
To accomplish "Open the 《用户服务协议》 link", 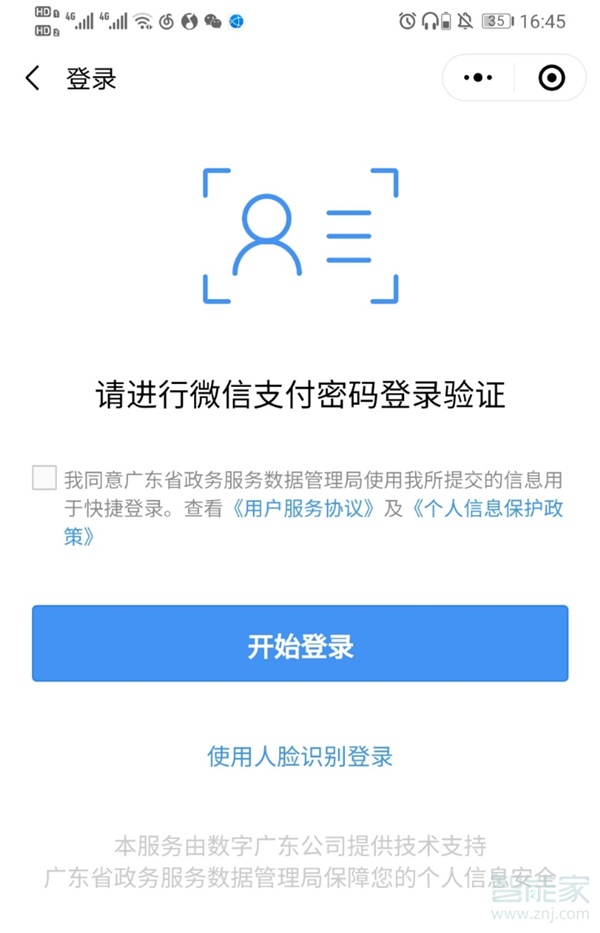I will (304, 509).
